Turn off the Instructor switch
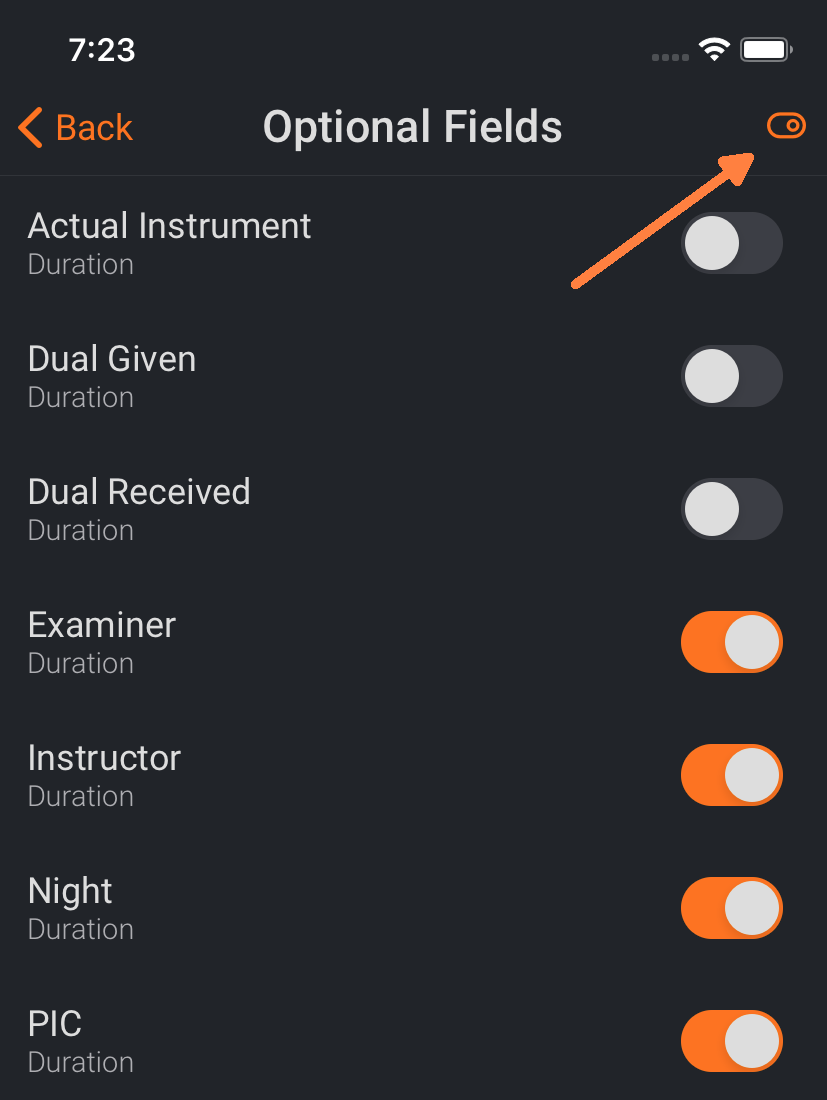 pos(731,775)
